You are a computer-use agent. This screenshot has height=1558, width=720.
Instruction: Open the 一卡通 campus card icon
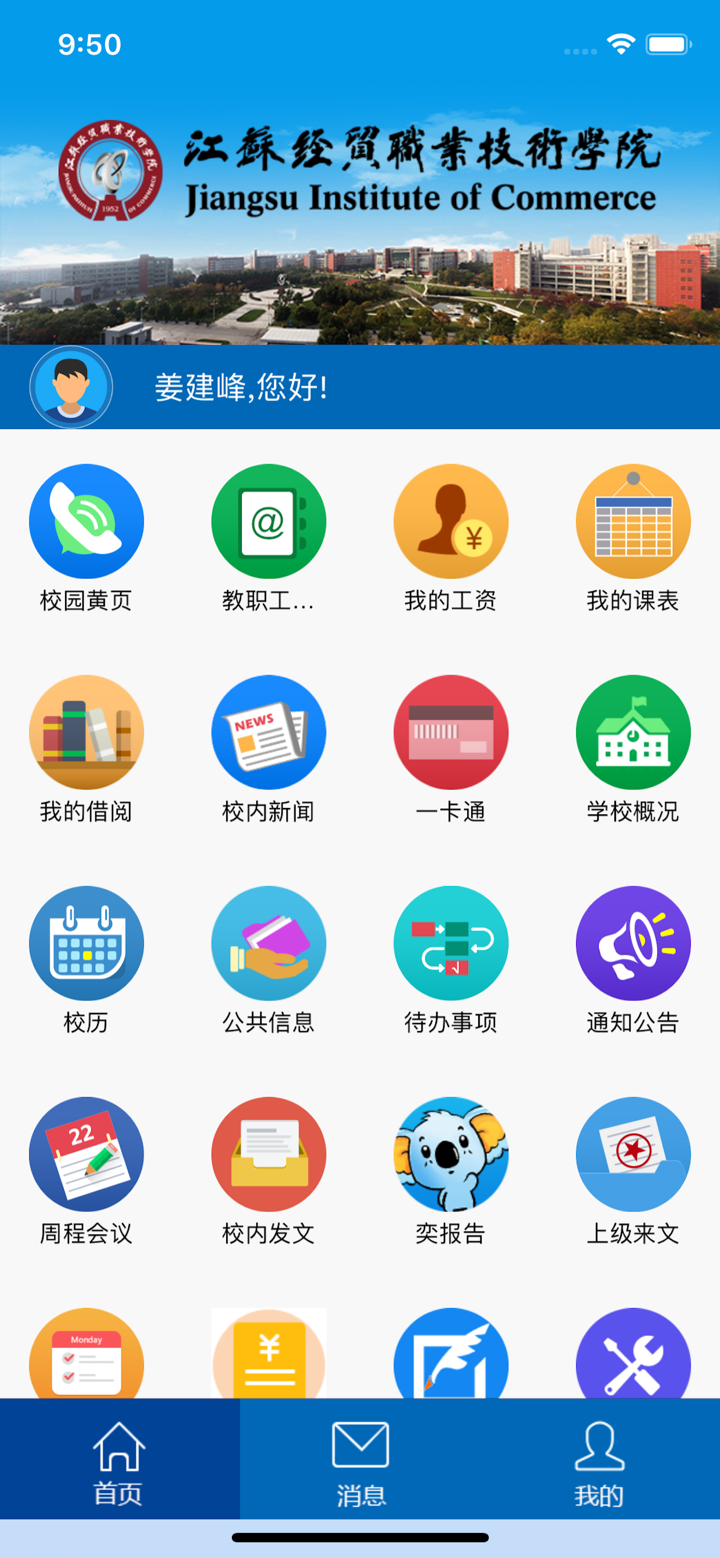point(451,732)
